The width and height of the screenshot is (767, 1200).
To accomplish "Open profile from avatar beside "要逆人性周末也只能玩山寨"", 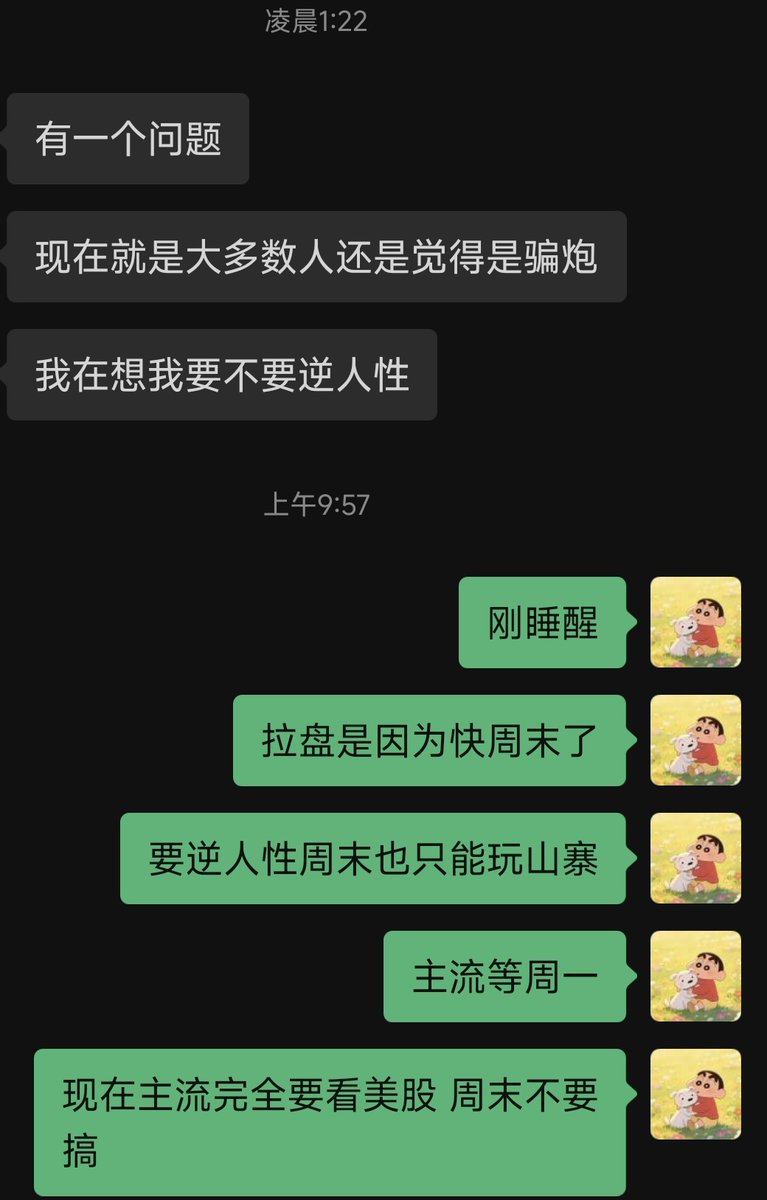I will [x=695, y=858].
